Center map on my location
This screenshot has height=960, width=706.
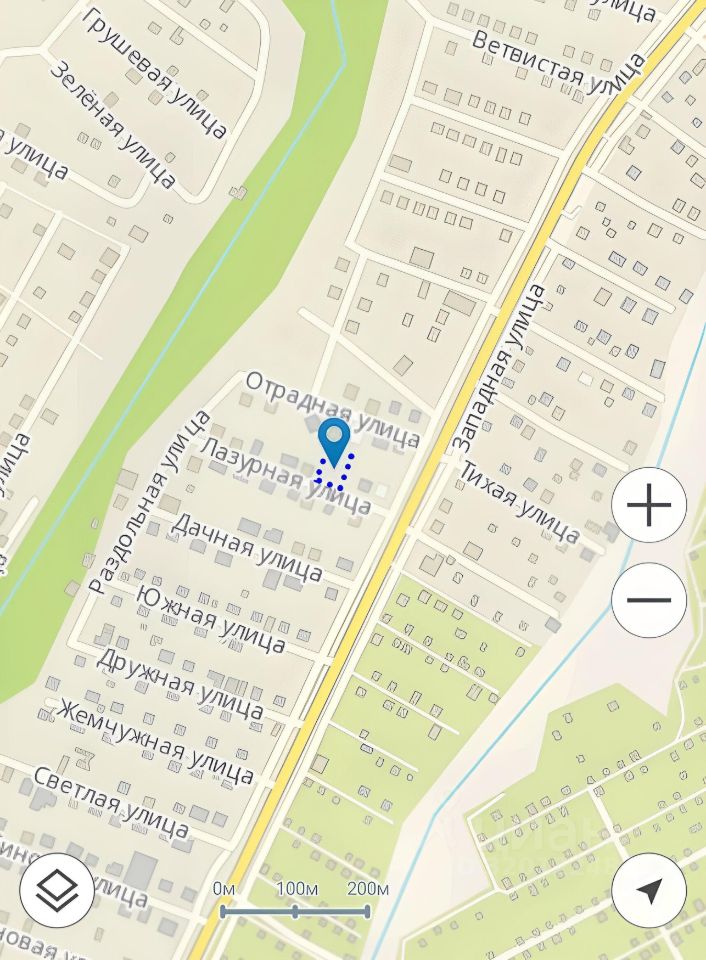pyautogui.click(x=649, y=889)
